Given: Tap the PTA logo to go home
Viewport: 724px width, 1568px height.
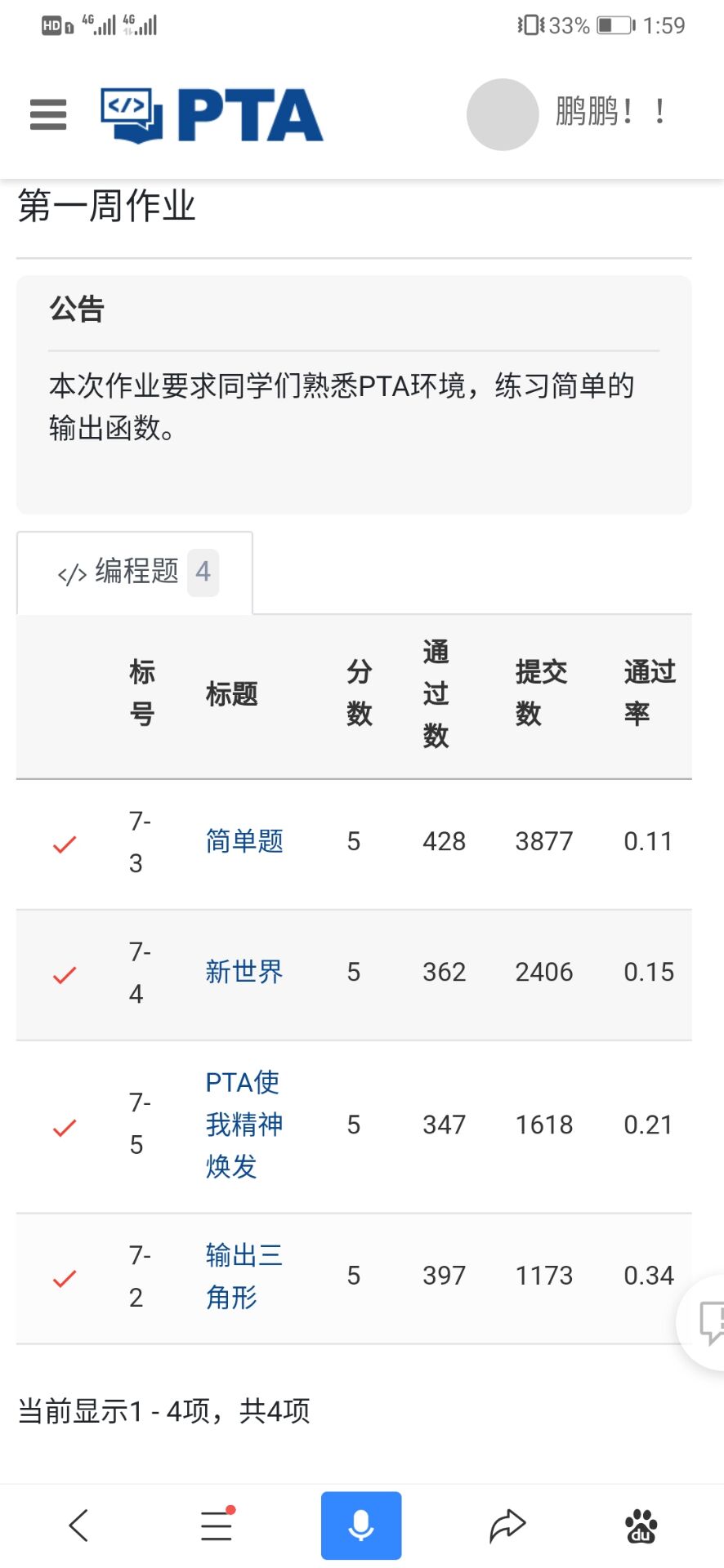Looking at the screenshot, I should (x=212, y=115).
